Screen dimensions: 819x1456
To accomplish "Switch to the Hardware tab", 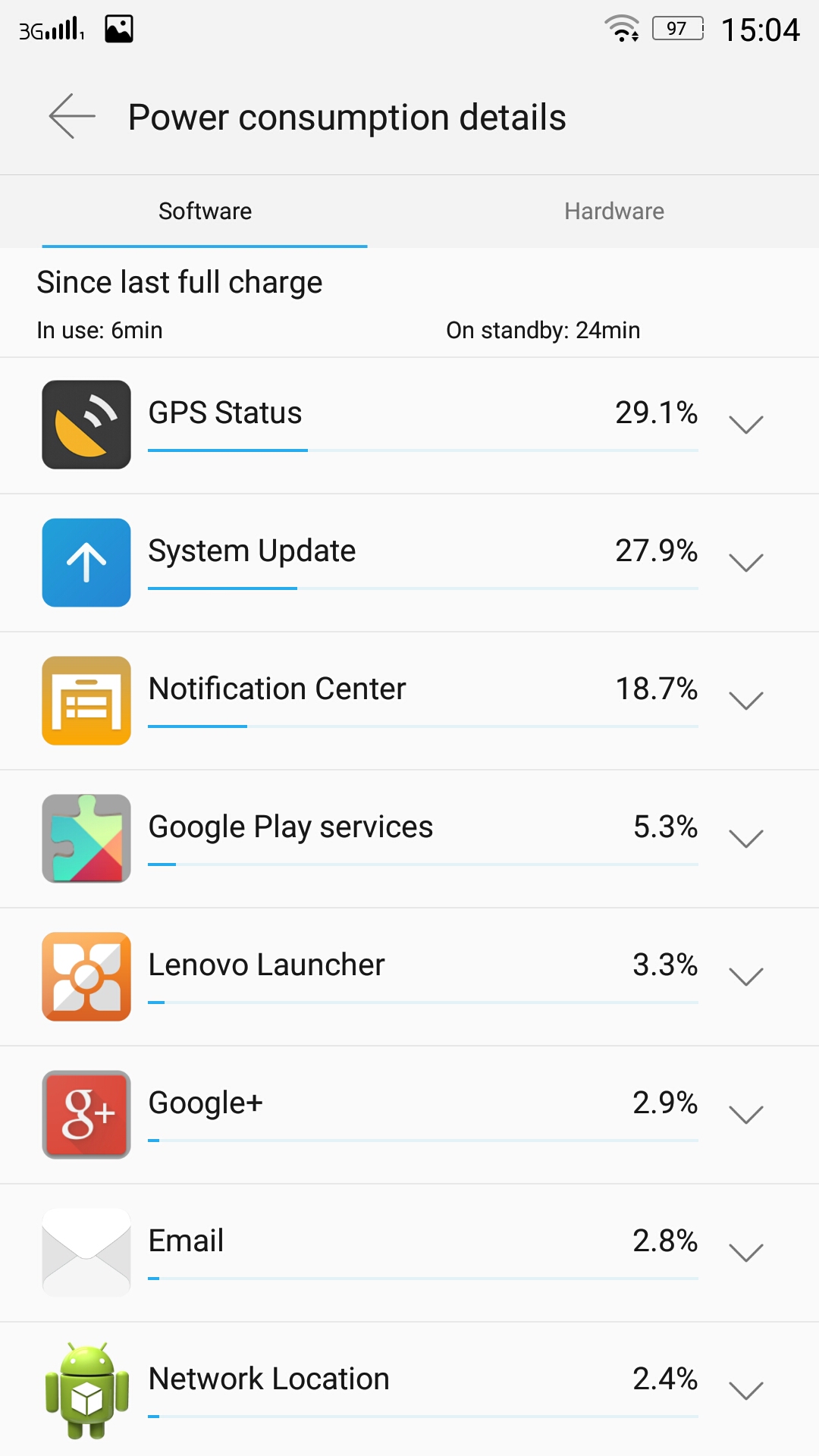I will pyautogui.click(x=614, y=211).
